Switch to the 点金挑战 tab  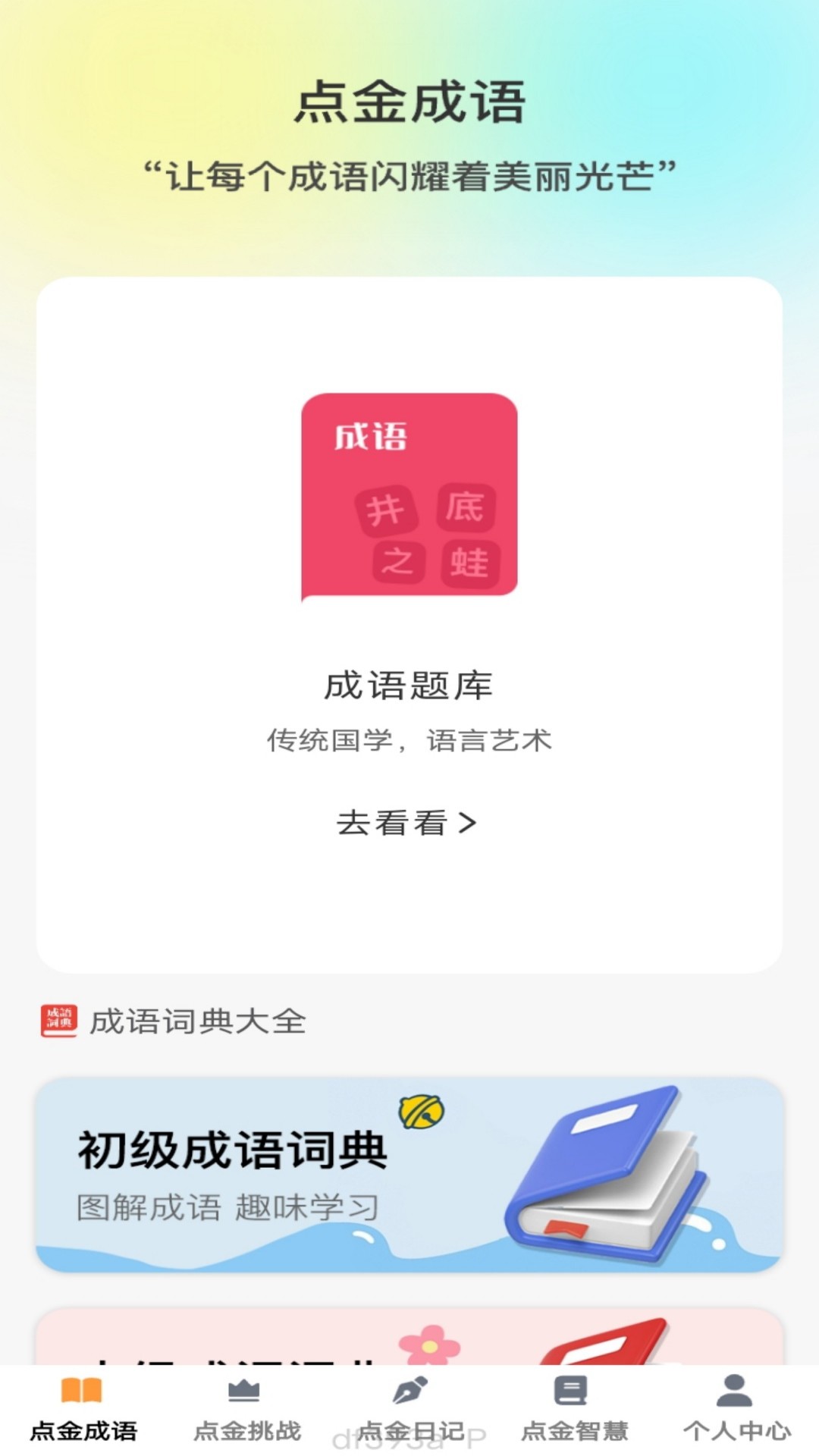pos(246,1409)
